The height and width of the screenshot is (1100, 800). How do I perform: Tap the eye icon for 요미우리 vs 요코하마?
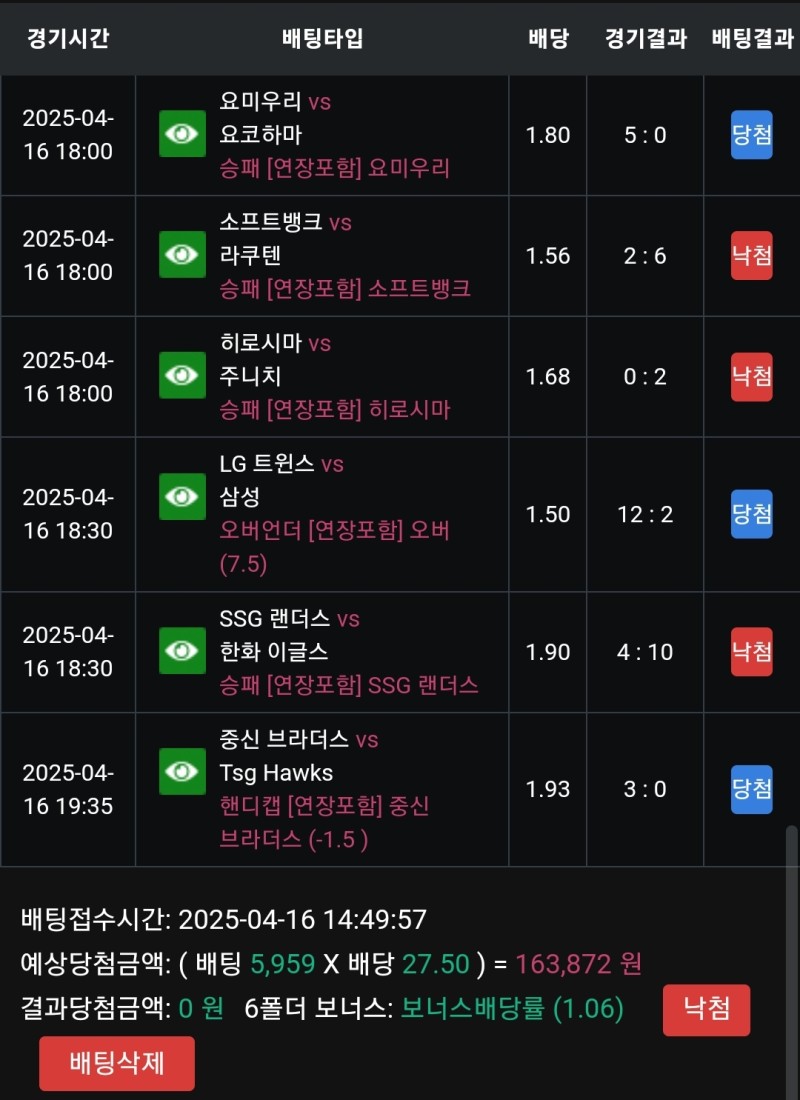182,134
